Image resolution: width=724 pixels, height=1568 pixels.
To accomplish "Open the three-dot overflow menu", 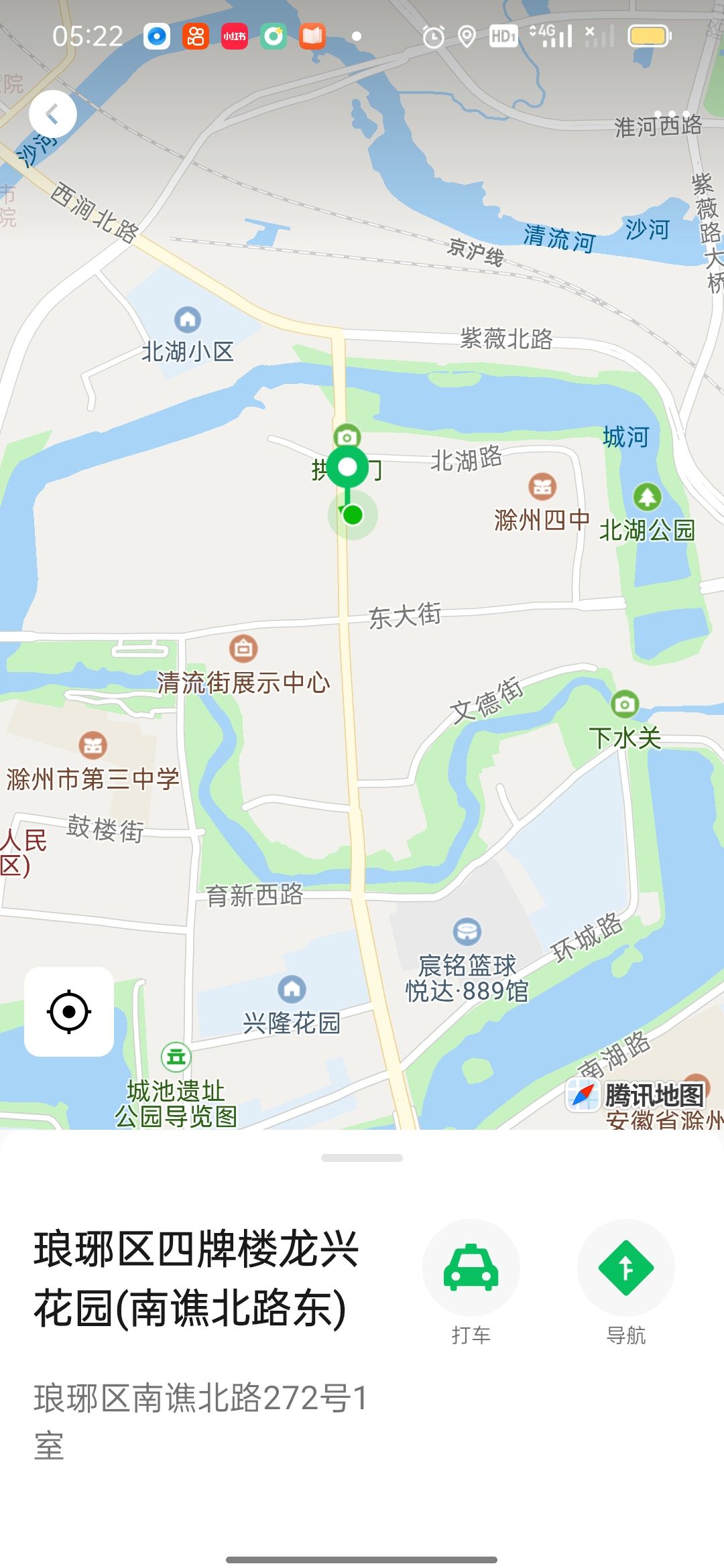I will (x=672, y=114).
